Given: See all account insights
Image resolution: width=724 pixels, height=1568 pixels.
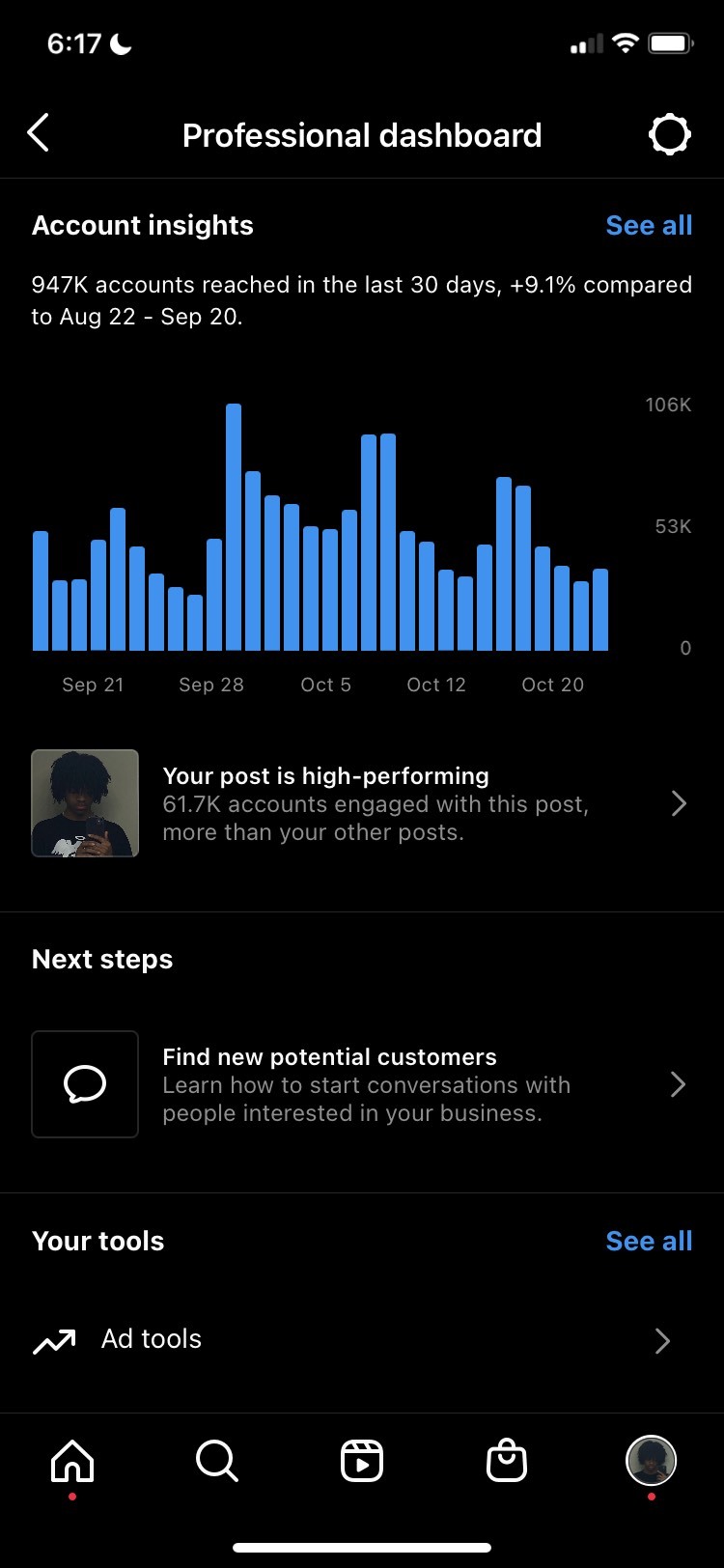Looking at the screenshot, I should (x=649, y=225).
